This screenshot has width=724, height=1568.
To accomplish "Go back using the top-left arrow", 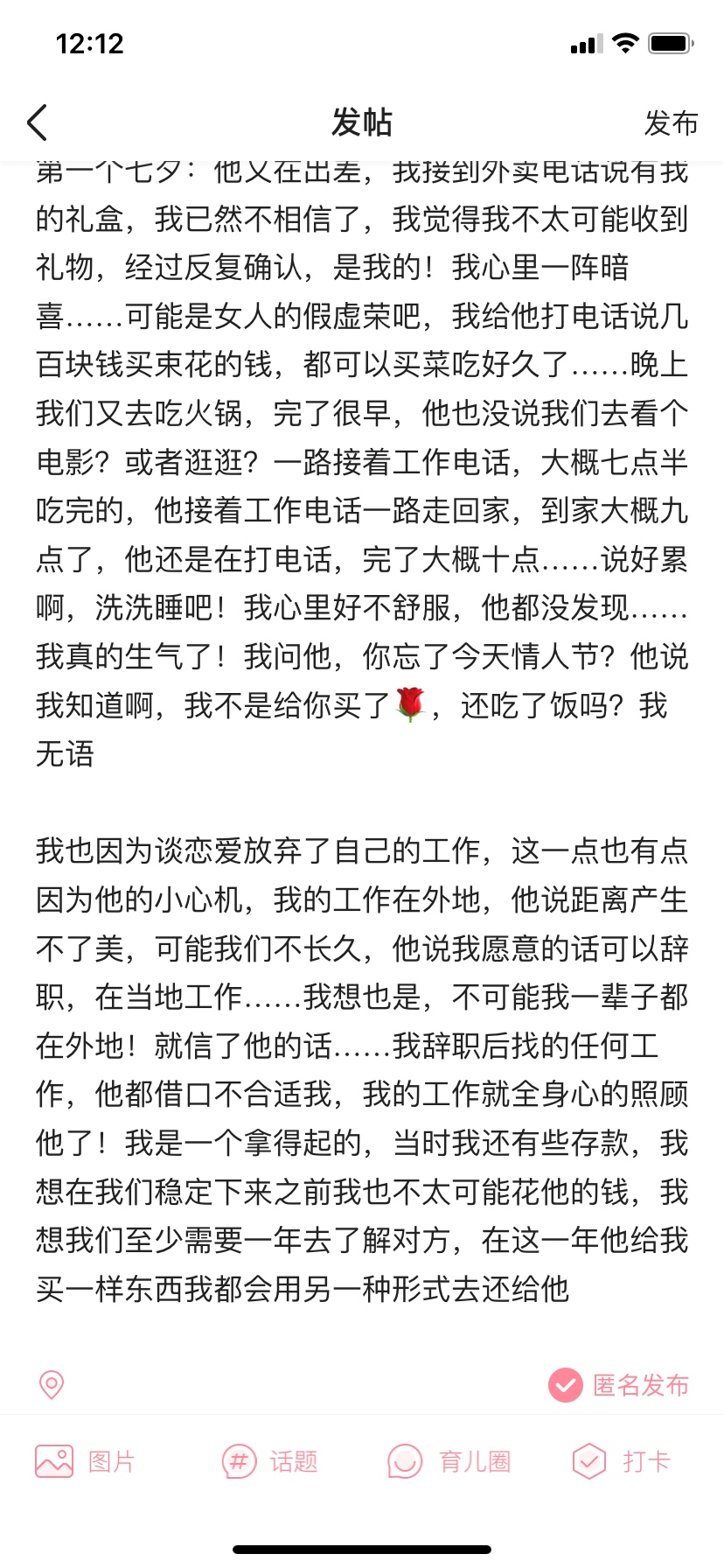I will coord(37,122).
